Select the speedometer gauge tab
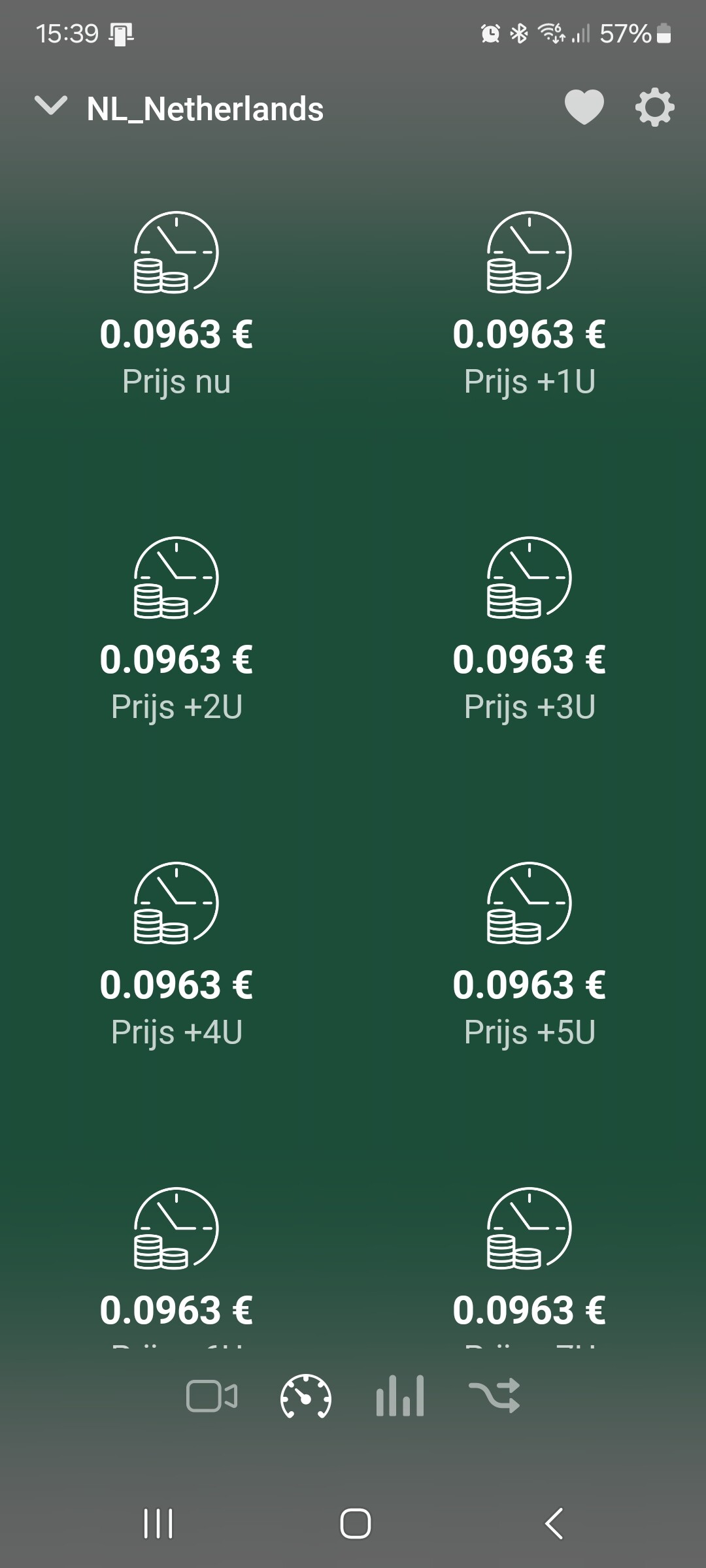This screenshot has width=706, height=1568. coord(306,1396)
